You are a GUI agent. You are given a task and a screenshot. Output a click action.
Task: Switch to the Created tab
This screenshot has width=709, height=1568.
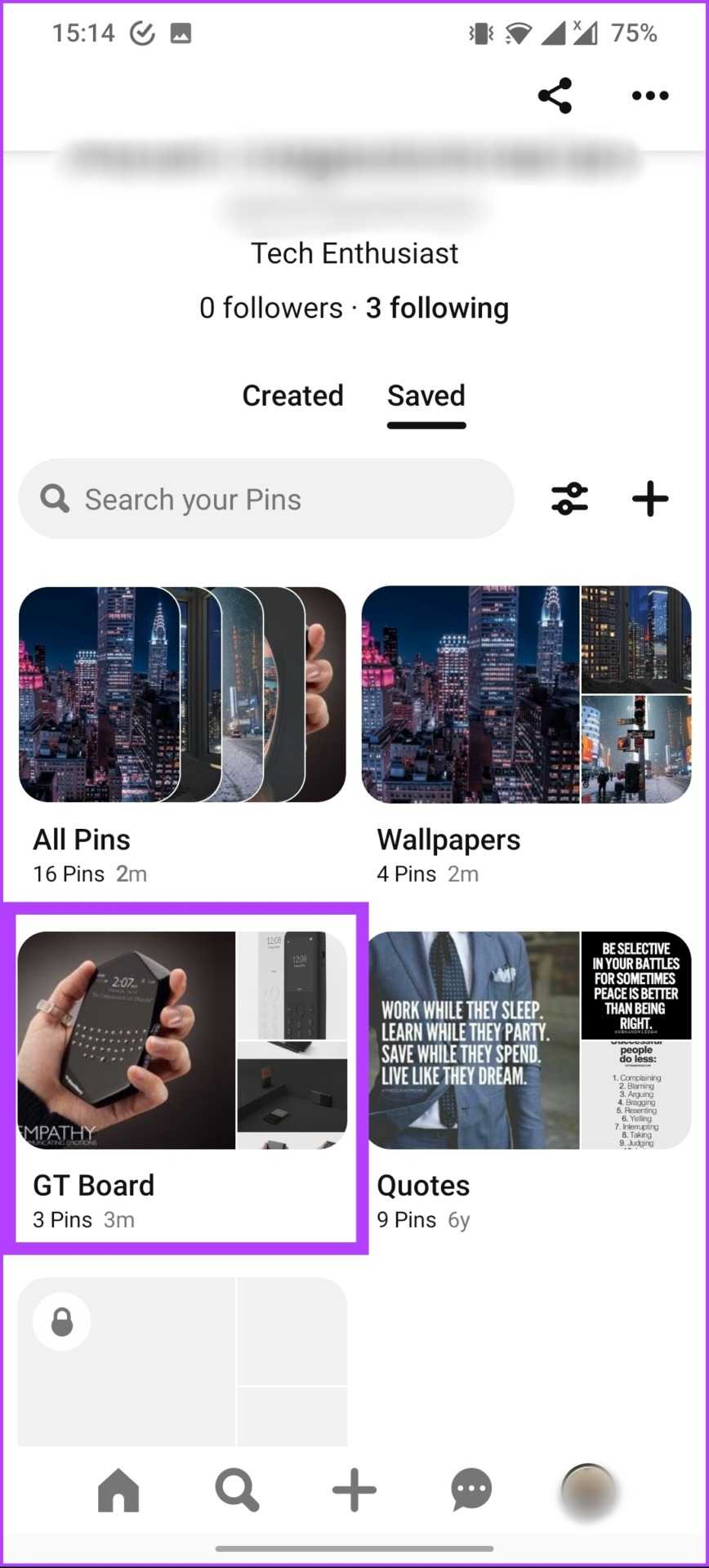tap(292, 396)
